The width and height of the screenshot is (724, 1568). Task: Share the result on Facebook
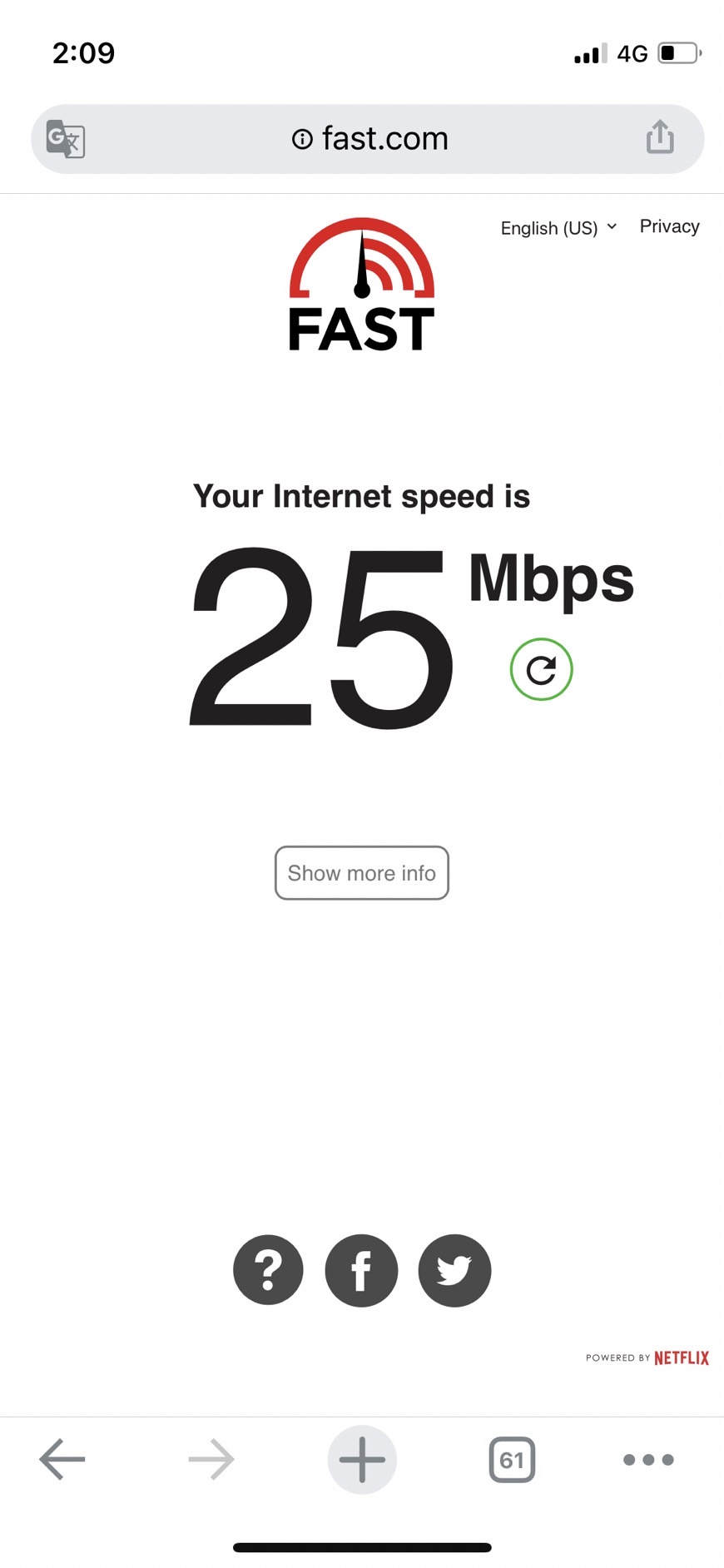[x=361, y=1270]
